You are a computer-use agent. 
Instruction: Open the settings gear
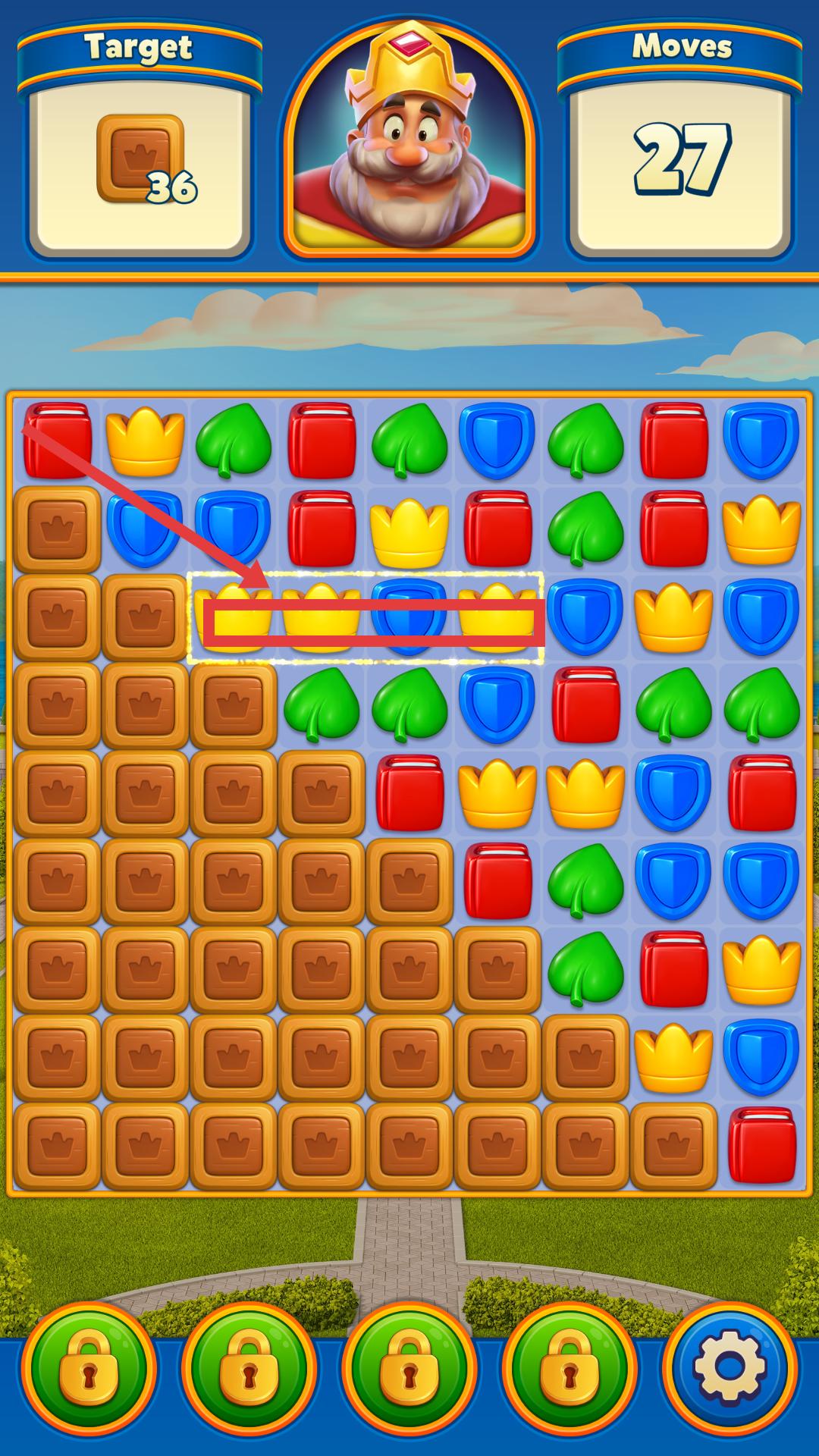tap(730, 1367)
